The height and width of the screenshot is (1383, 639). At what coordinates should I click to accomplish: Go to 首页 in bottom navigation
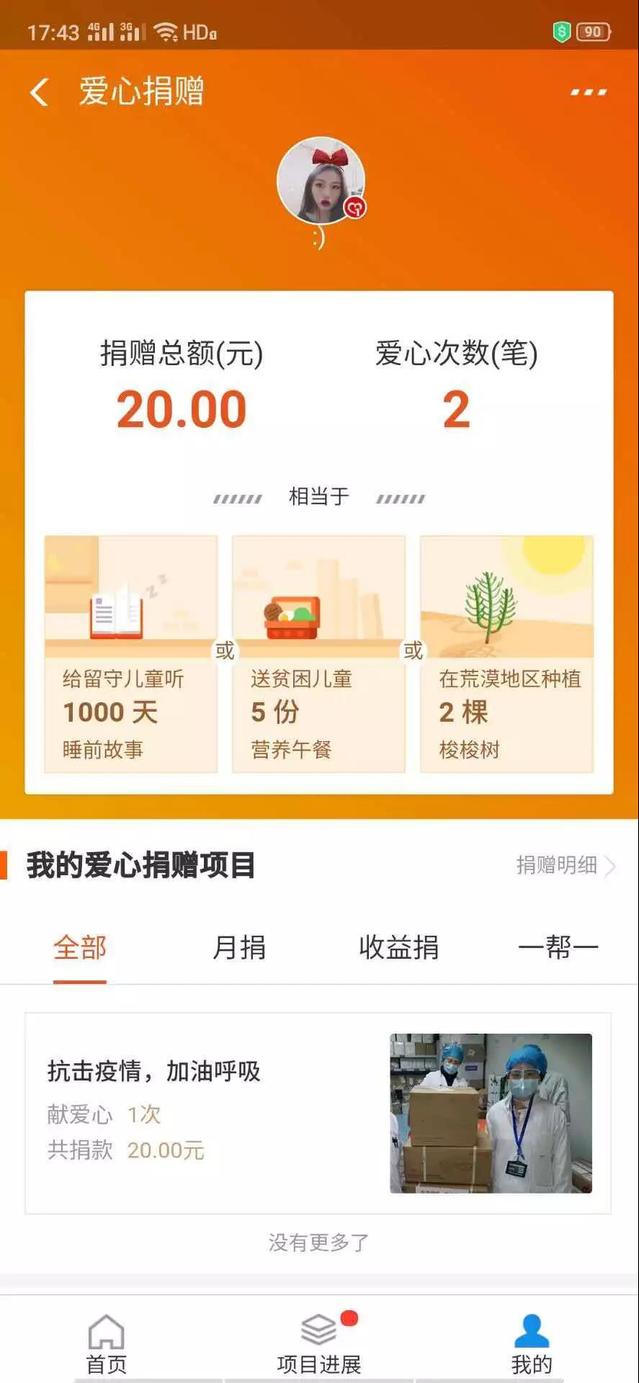[x=106, y=1344]
